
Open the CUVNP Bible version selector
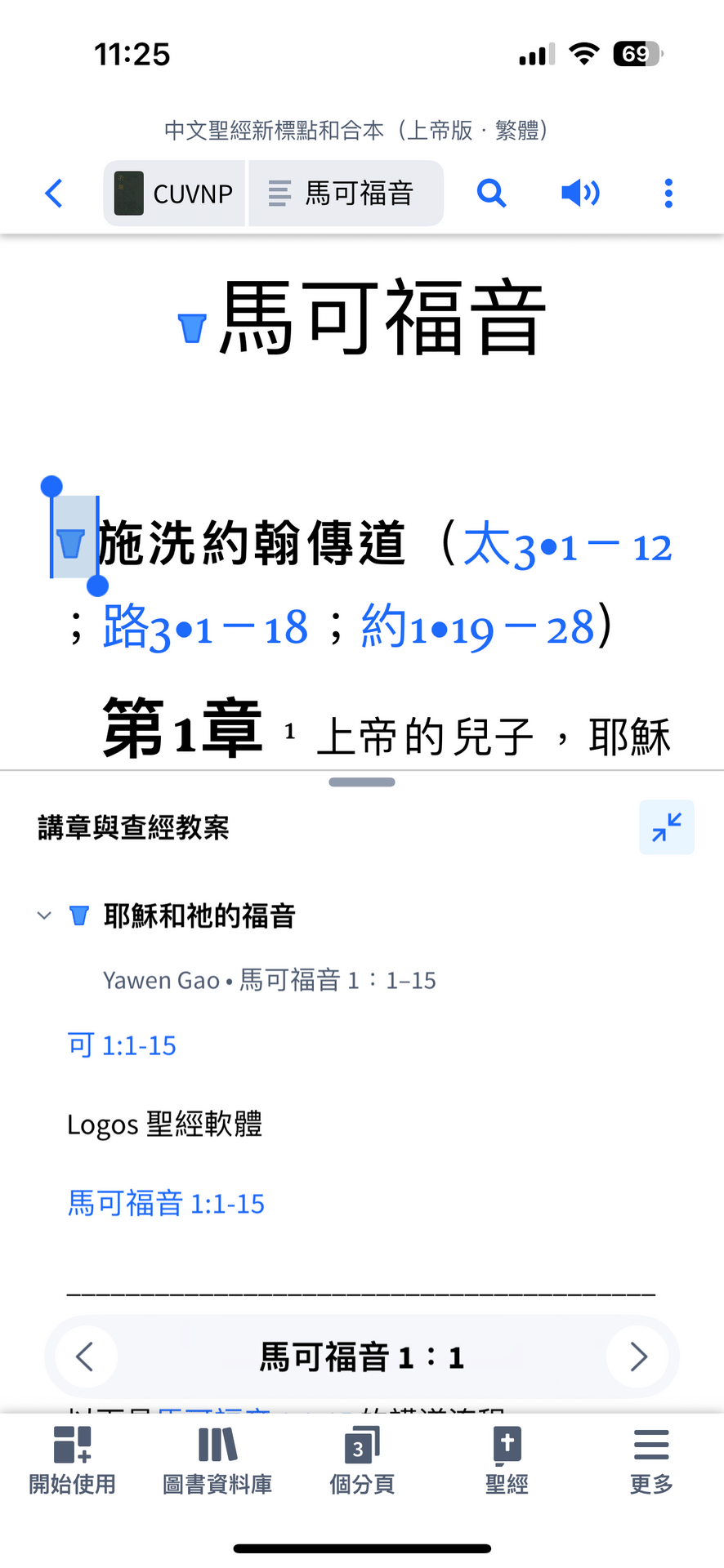[174, 194]
